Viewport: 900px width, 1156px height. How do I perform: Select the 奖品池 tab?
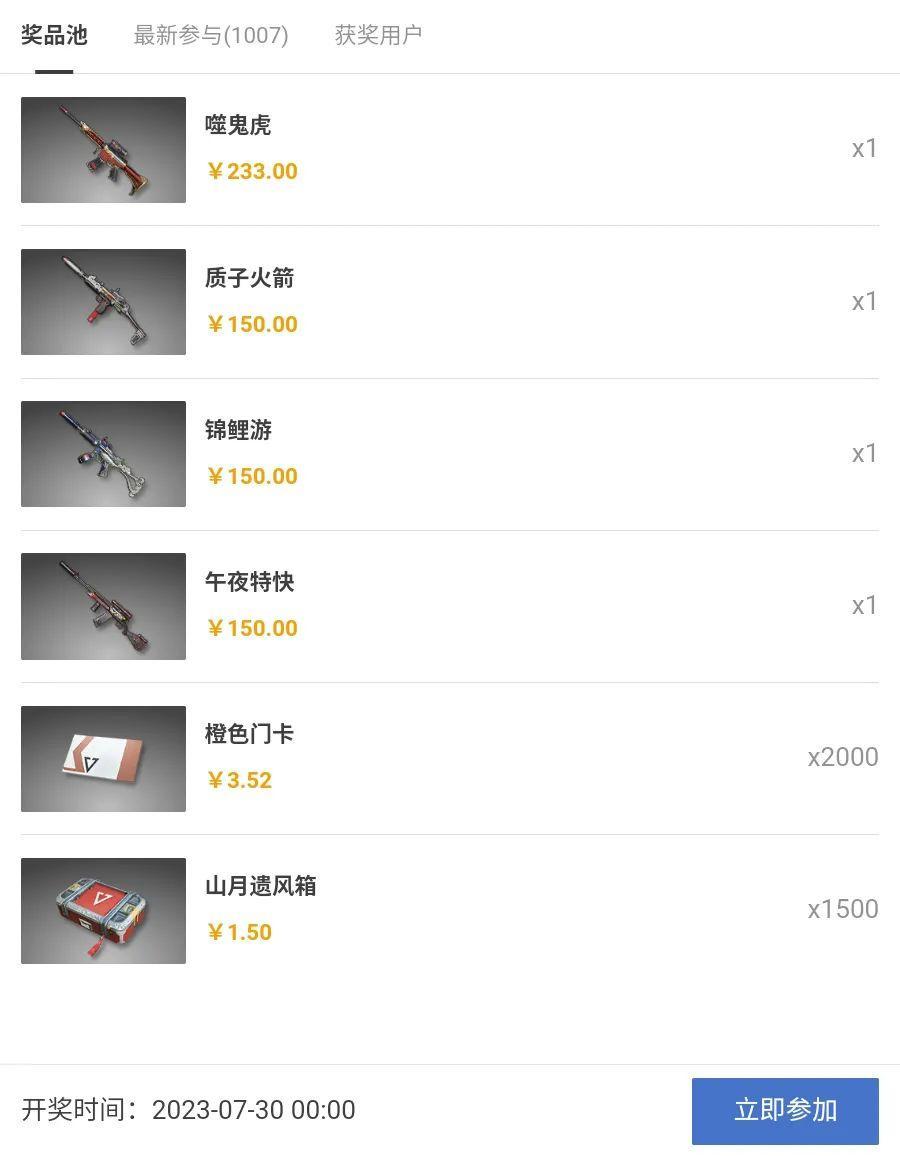54,35
